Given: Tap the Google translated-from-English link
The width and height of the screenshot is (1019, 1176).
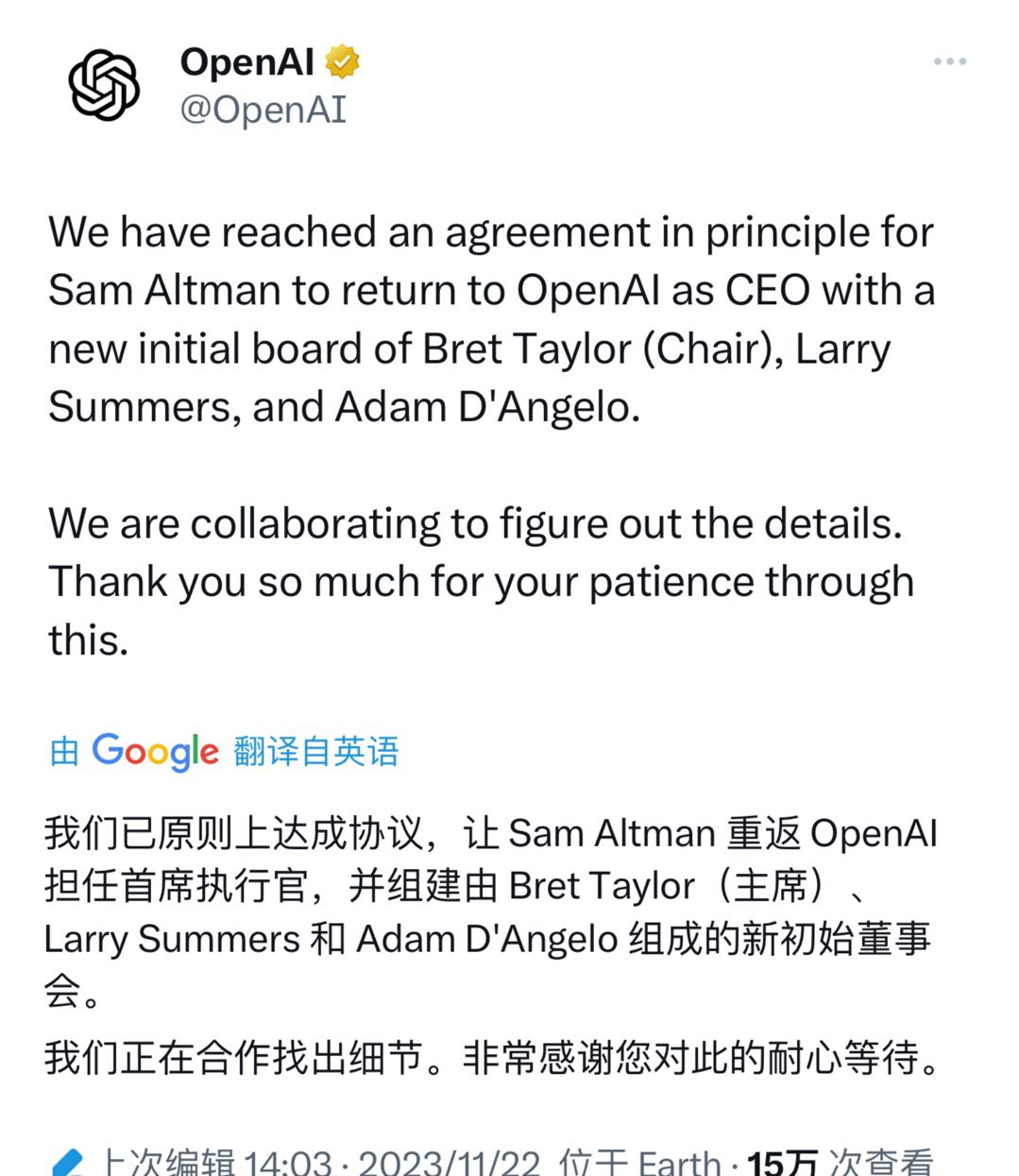Looking at the screenshot, I should point(225,752).
